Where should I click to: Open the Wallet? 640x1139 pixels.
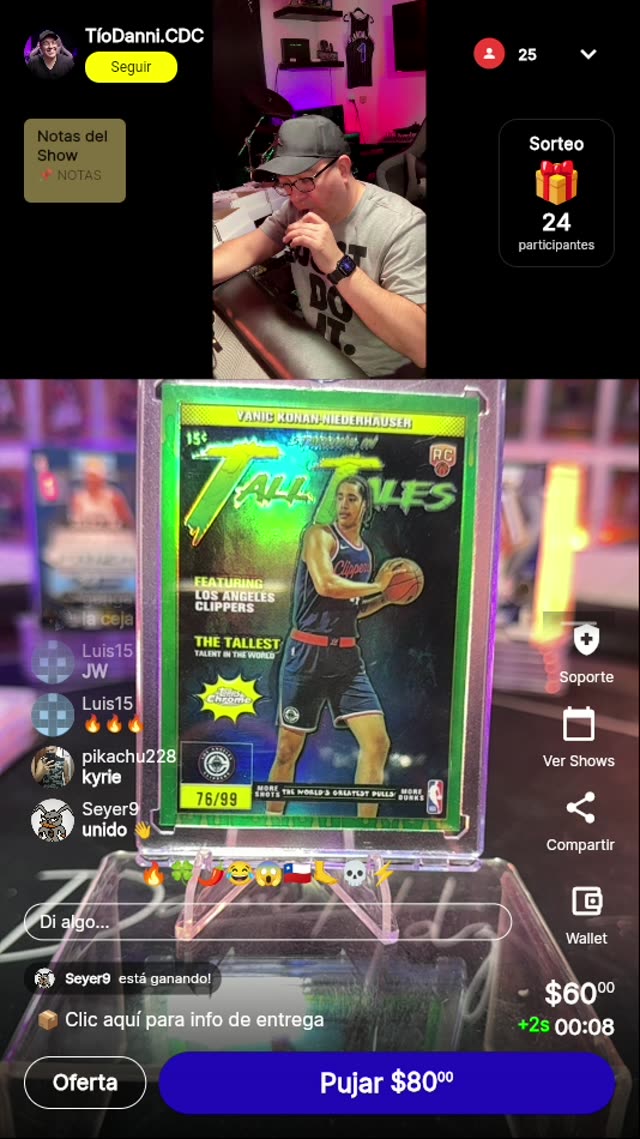[586, 913]
